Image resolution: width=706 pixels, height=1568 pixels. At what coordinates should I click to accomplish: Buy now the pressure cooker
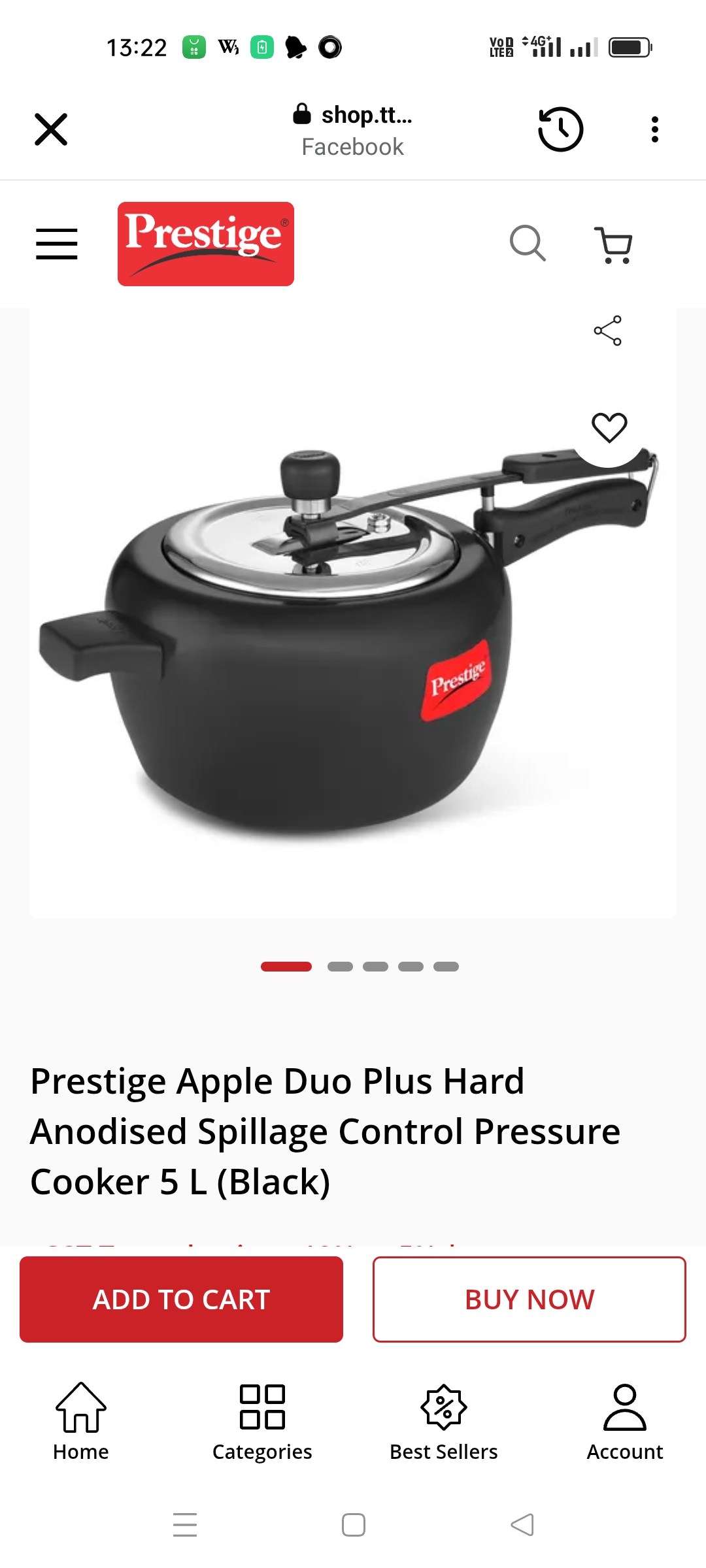pos(529,1299)
